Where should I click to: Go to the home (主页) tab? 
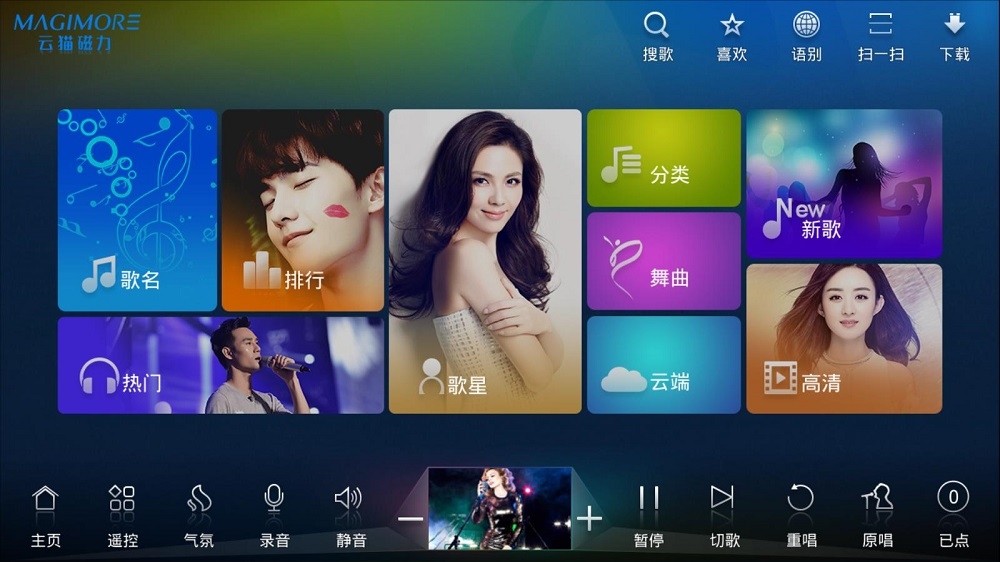(46, 515)
